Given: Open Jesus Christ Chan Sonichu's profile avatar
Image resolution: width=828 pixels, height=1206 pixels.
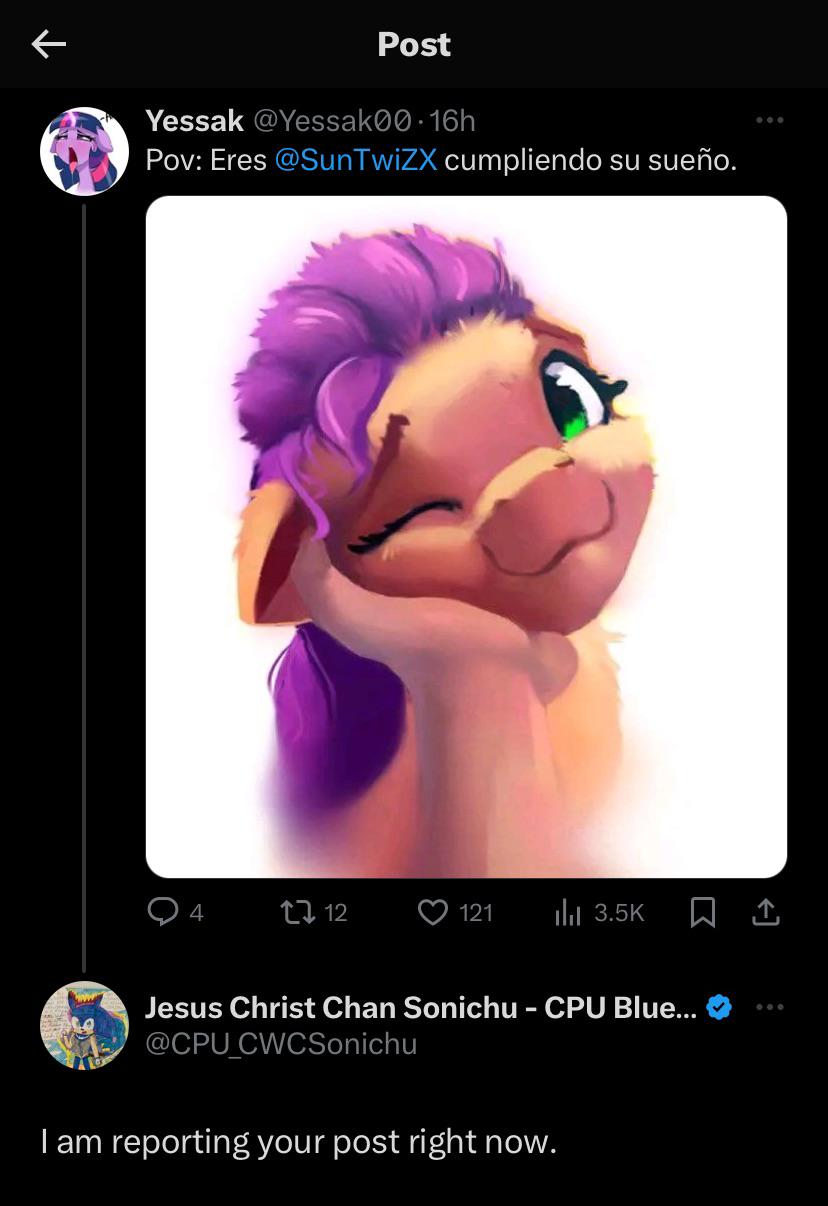Looking at the screenshot, I should pyautogui.click(x=84, y=1026).
